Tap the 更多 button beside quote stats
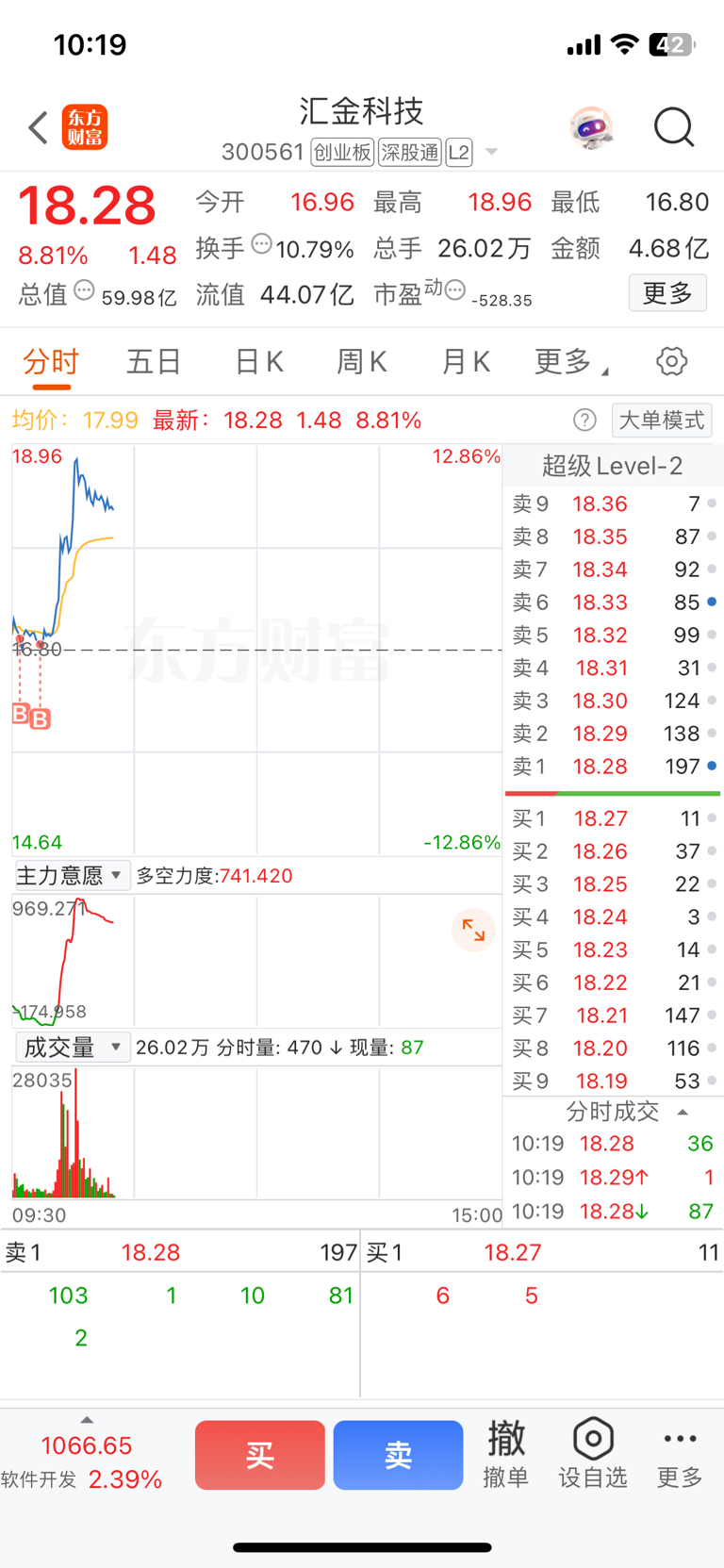This screenshot has width=724, height=1568. pyautogui.click(x=667, y=293)
